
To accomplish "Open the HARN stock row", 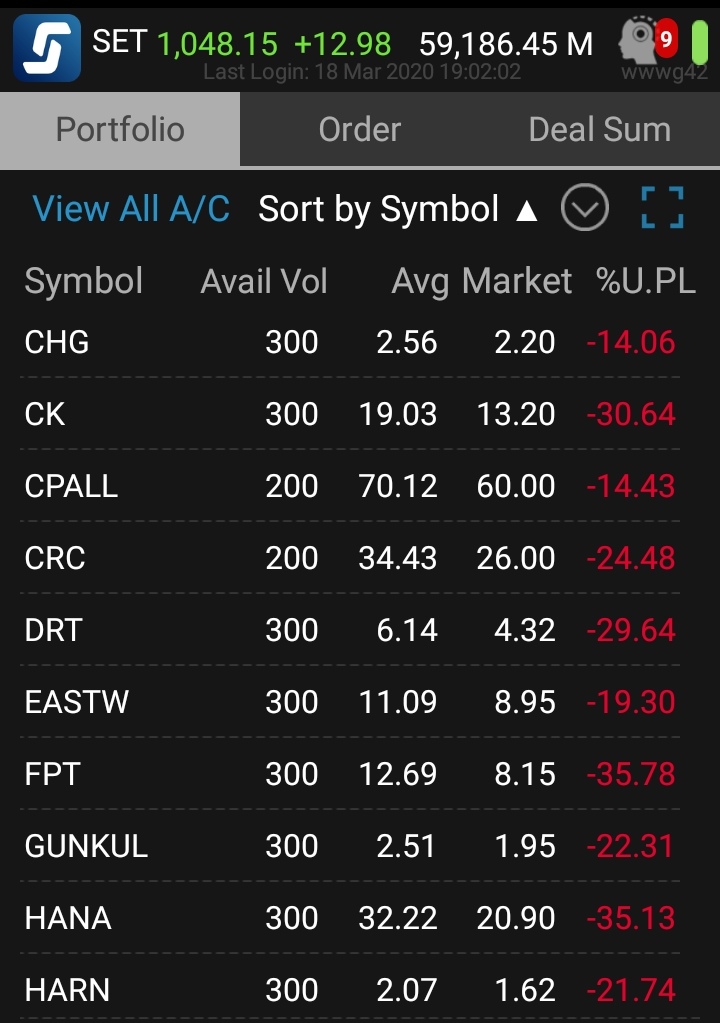I will click(350, 990).
